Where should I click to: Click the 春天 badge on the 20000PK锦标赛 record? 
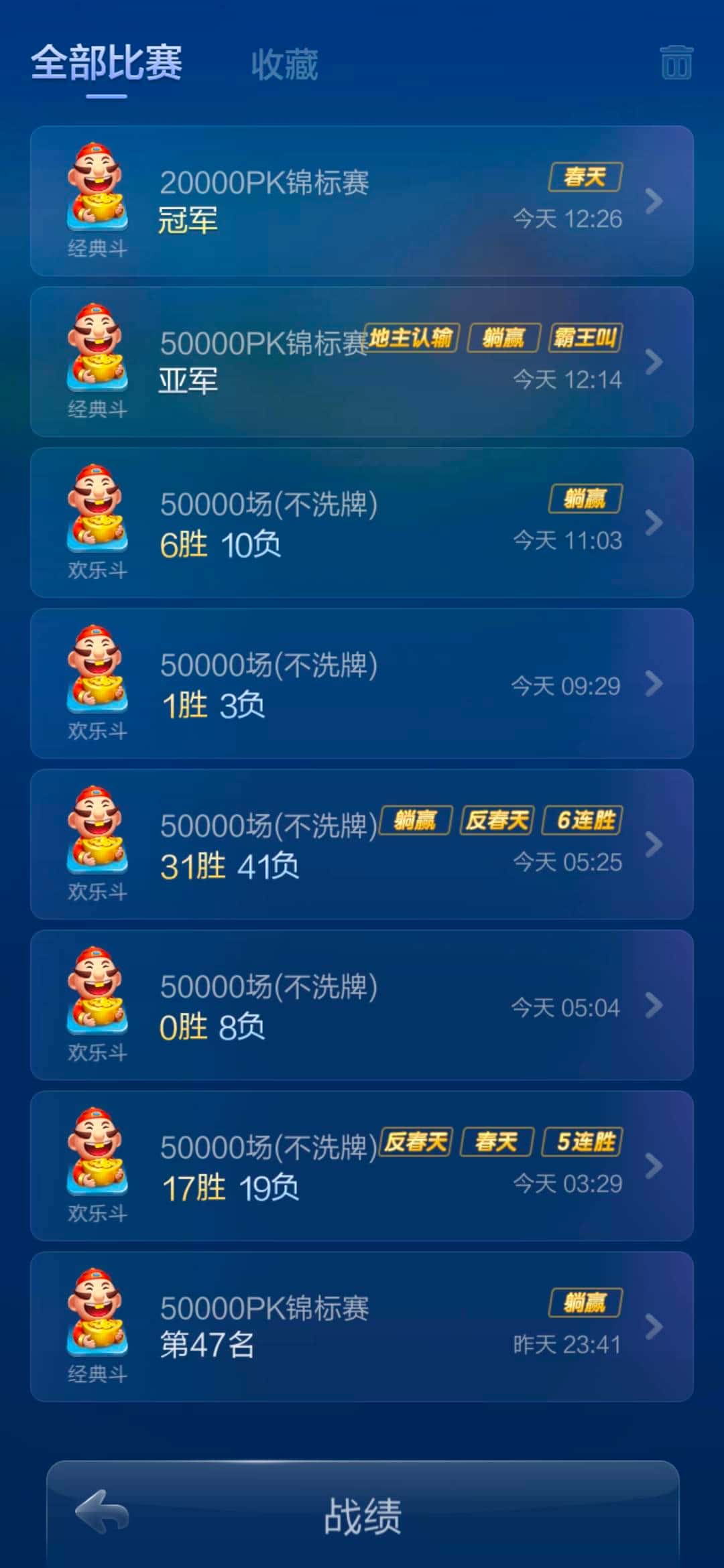click(x=585, y=177)
